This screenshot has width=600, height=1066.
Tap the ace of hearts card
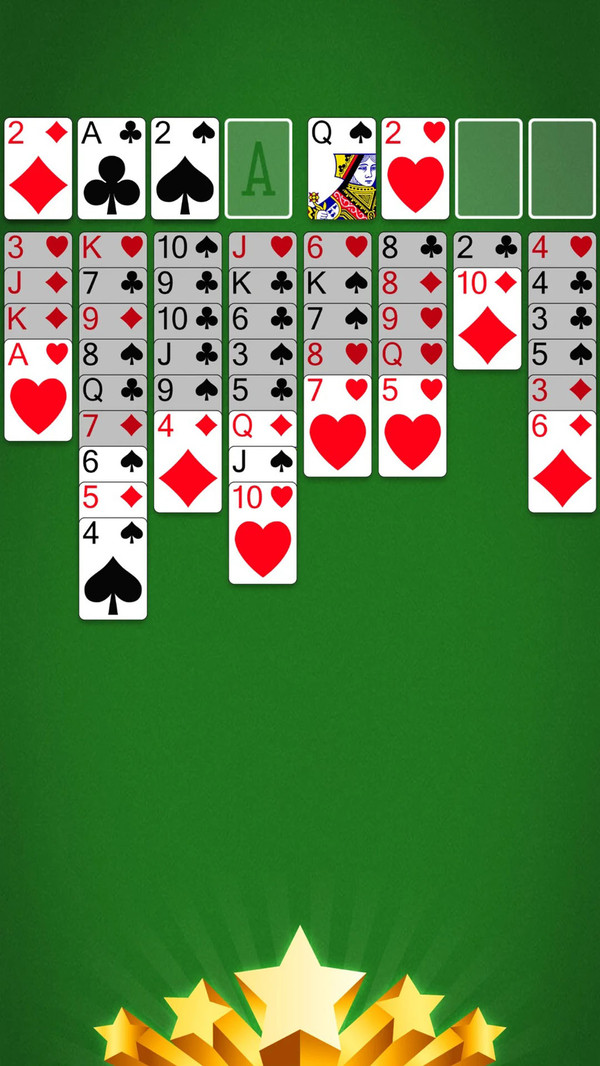tap(38, 390)
